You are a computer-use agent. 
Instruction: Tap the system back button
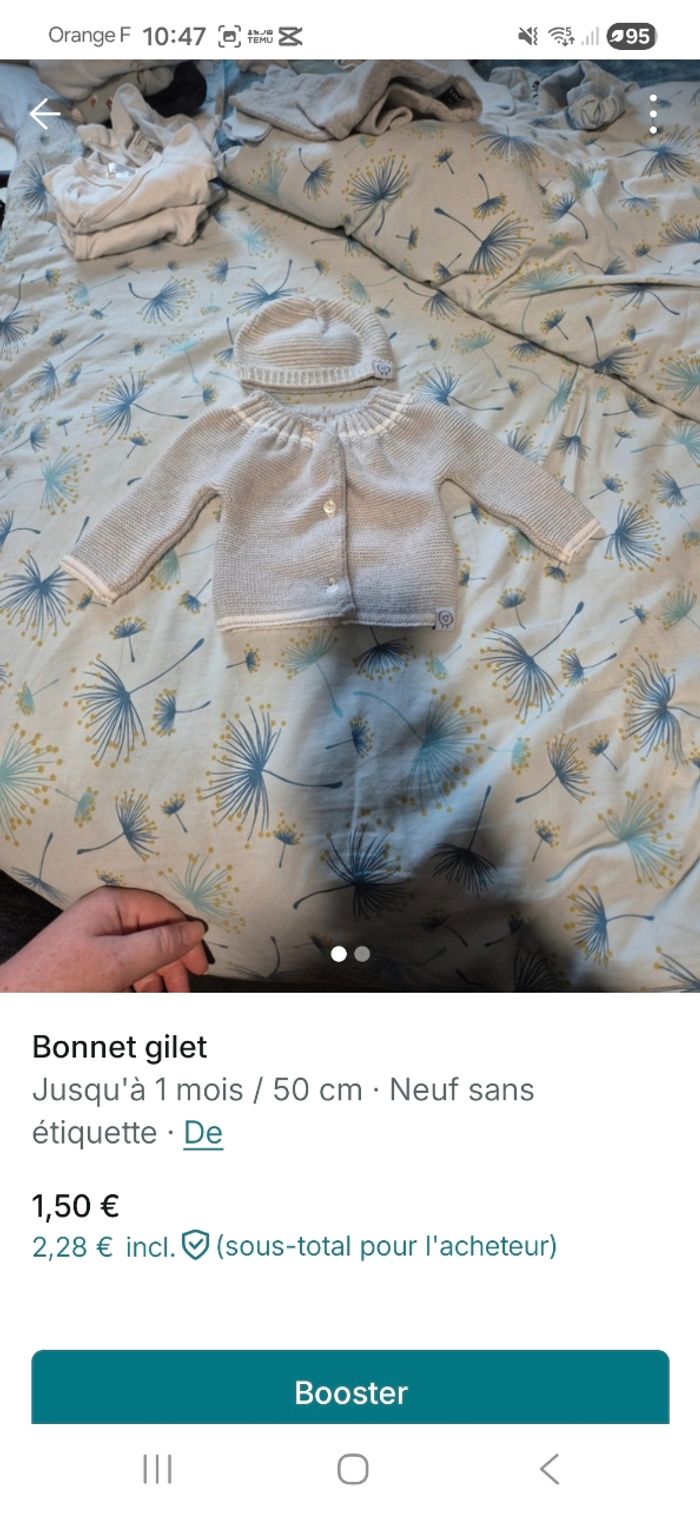click(548, 1469)
